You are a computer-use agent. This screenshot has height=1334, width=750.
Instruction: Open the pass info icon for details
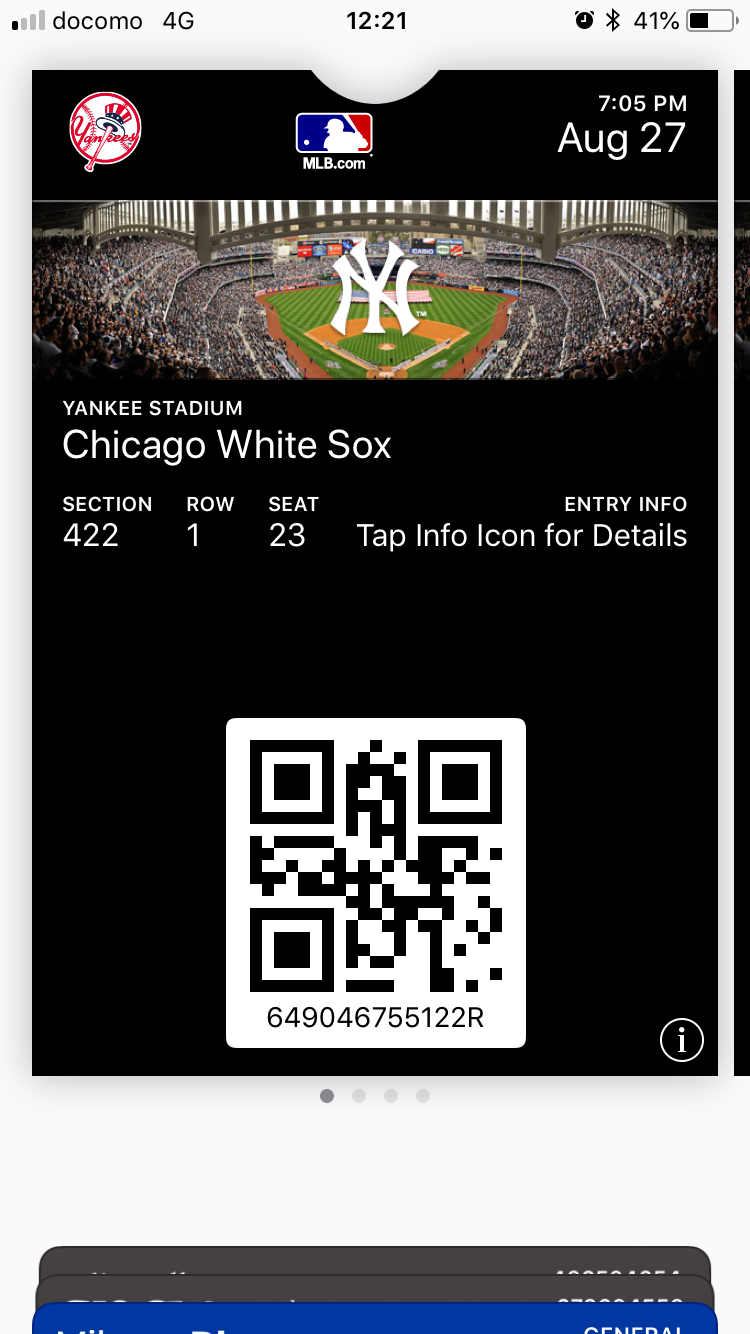coord(682,1040)
